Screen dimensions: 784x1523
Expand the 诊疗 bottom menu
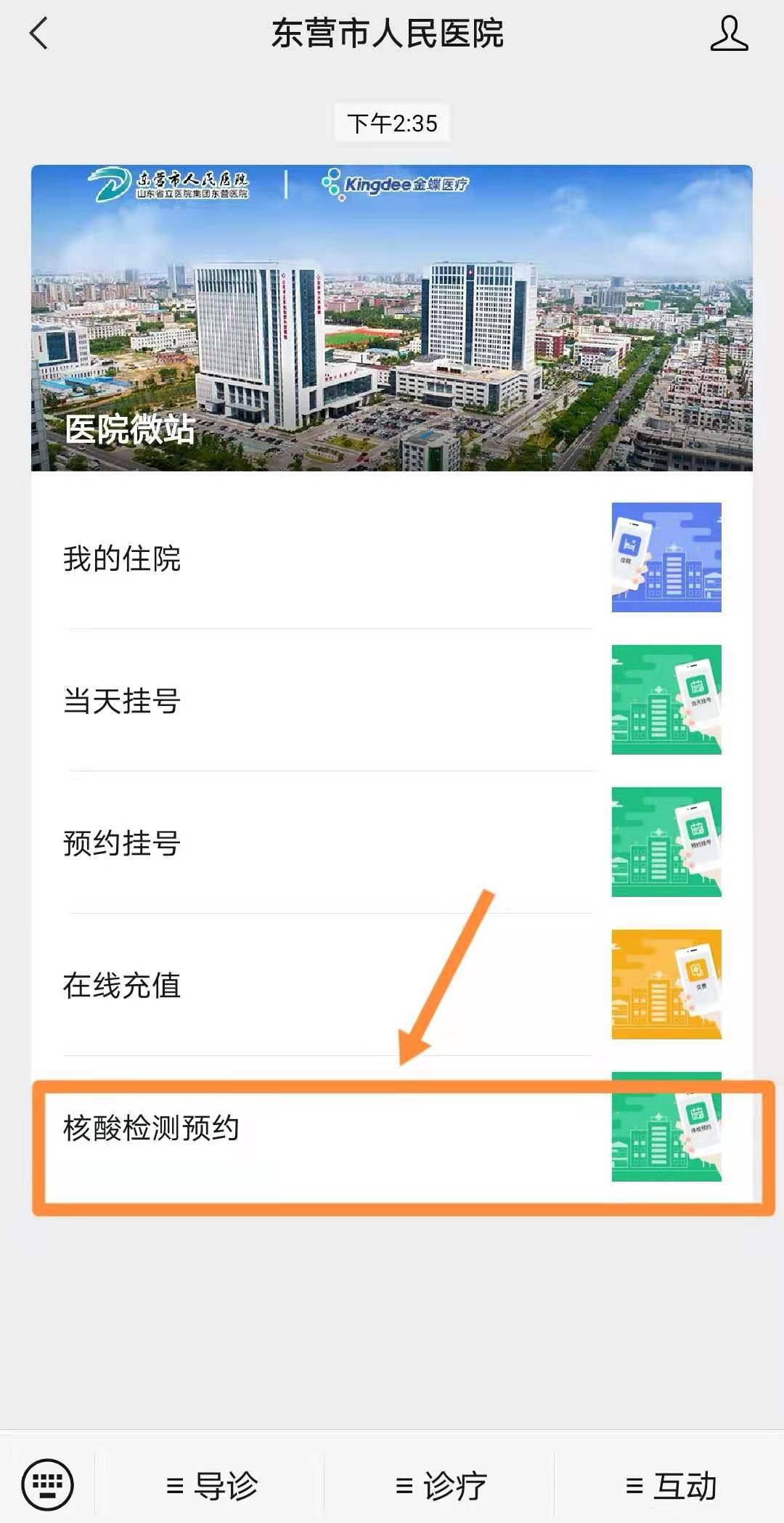(441, 1485)
